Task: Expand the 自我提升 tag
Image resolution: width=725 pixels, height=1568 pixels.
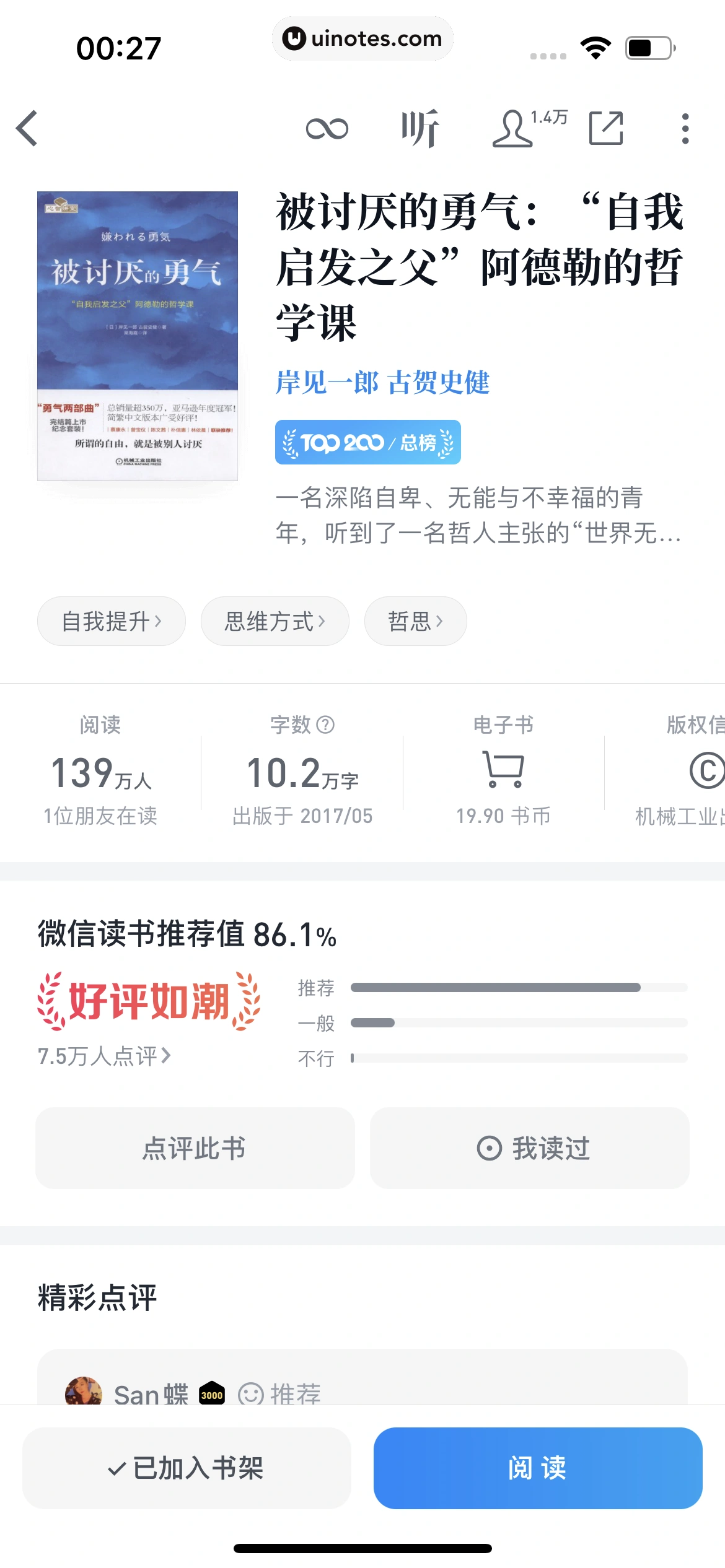Action: point(111,621)
